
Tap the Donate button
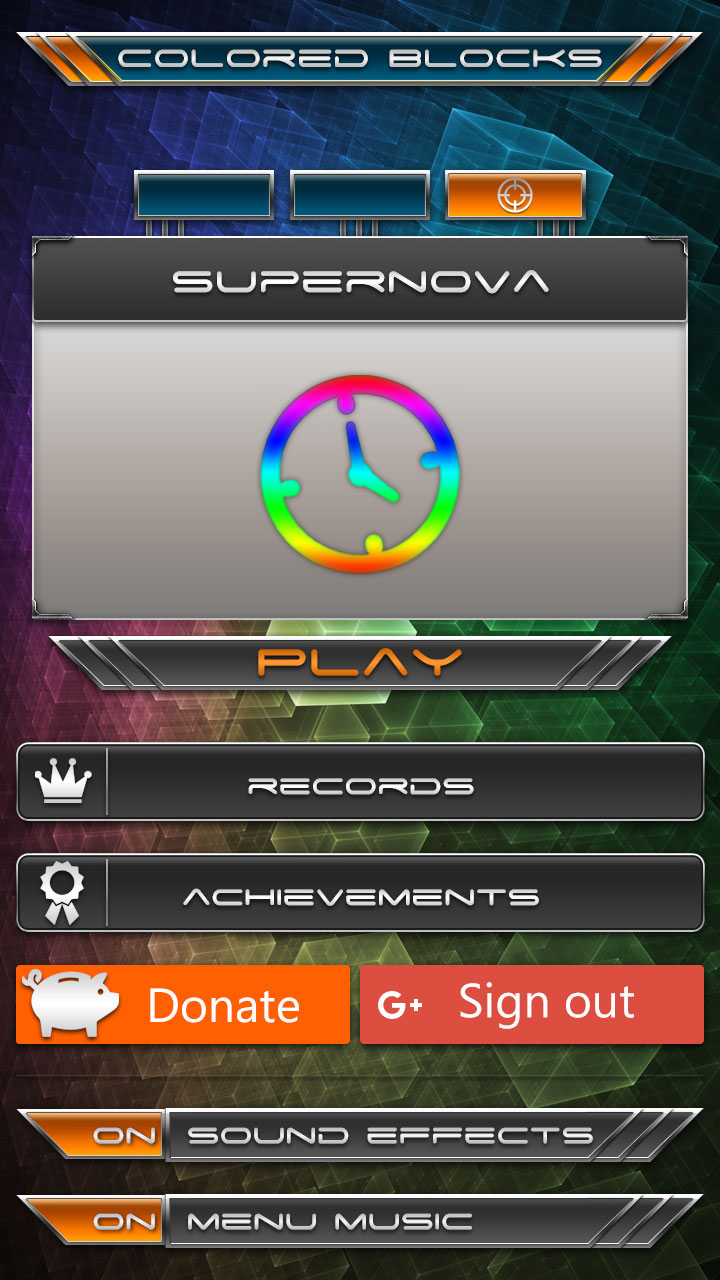(183, 1005)
